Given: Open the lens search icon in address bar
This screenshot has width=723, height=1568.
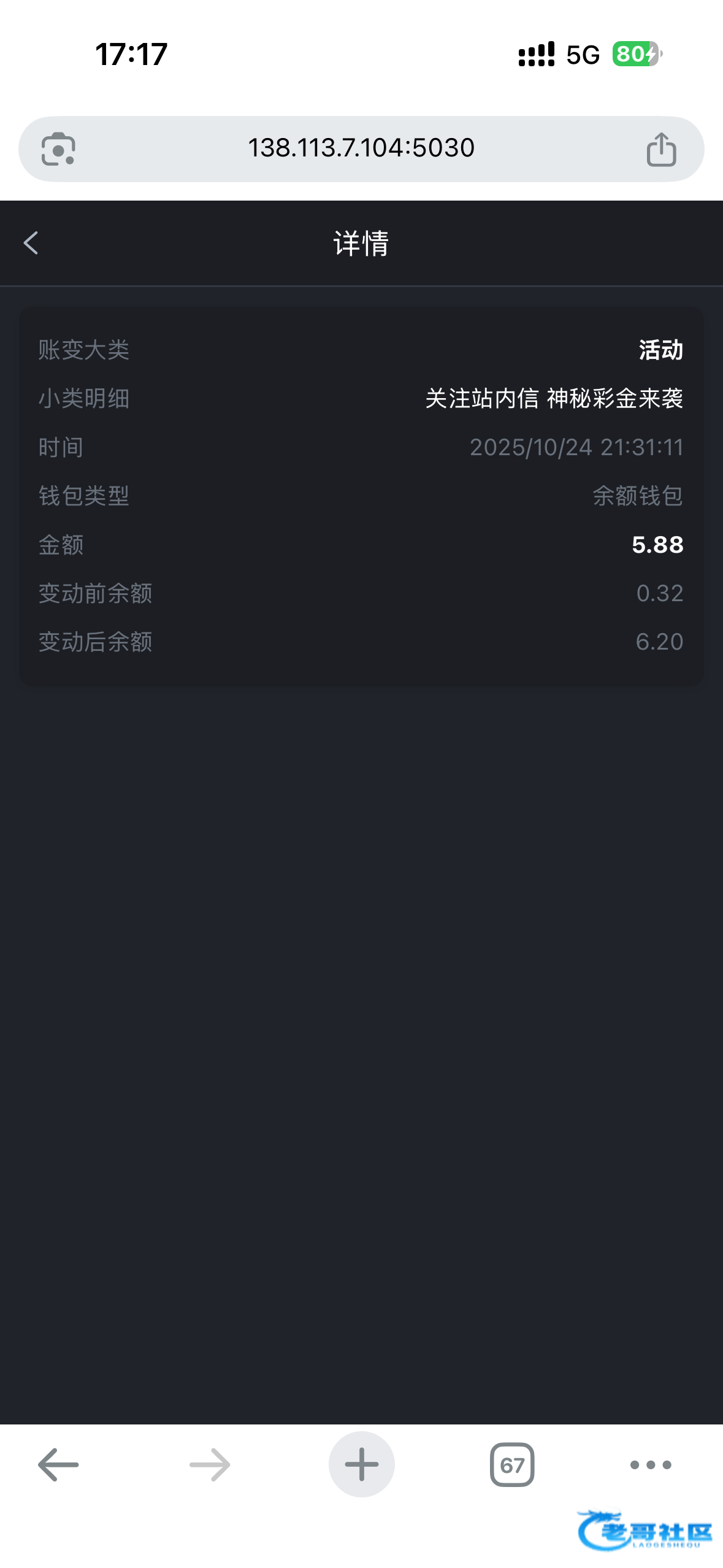Looking at the screenshot, I should (58, 149).
